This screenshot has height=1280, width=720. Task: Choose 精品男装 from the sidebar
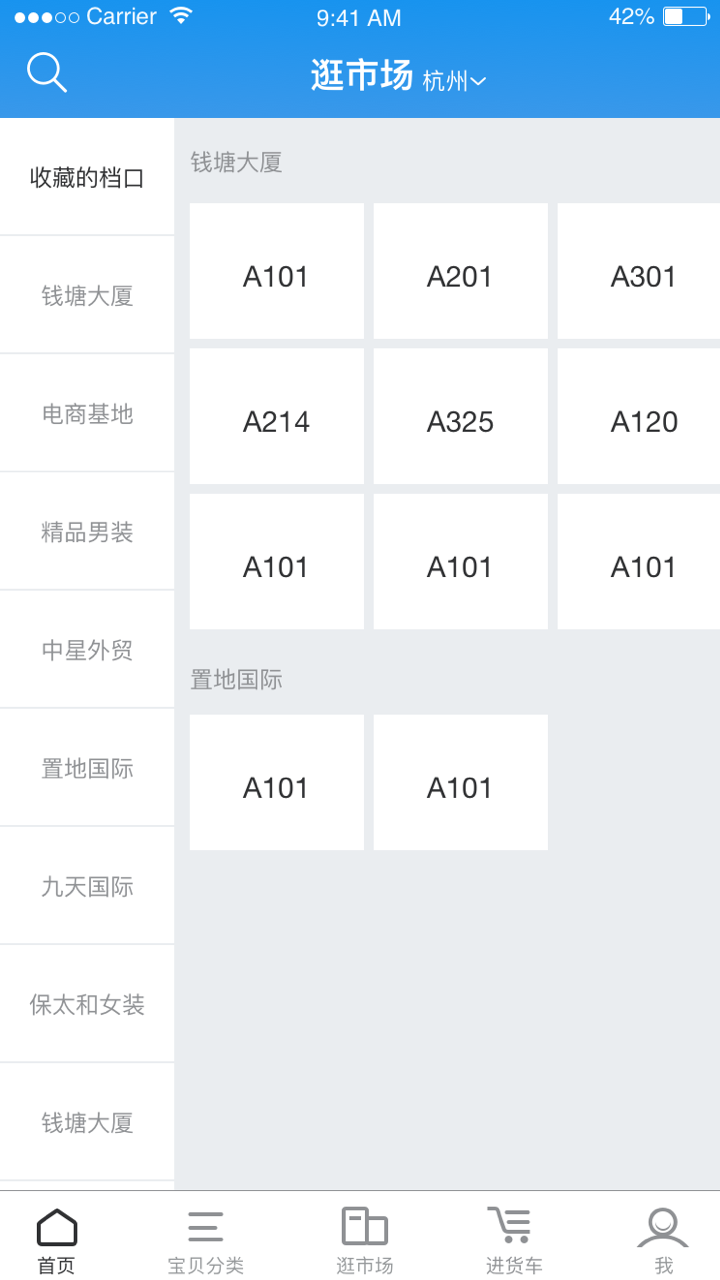click(87, 532)
